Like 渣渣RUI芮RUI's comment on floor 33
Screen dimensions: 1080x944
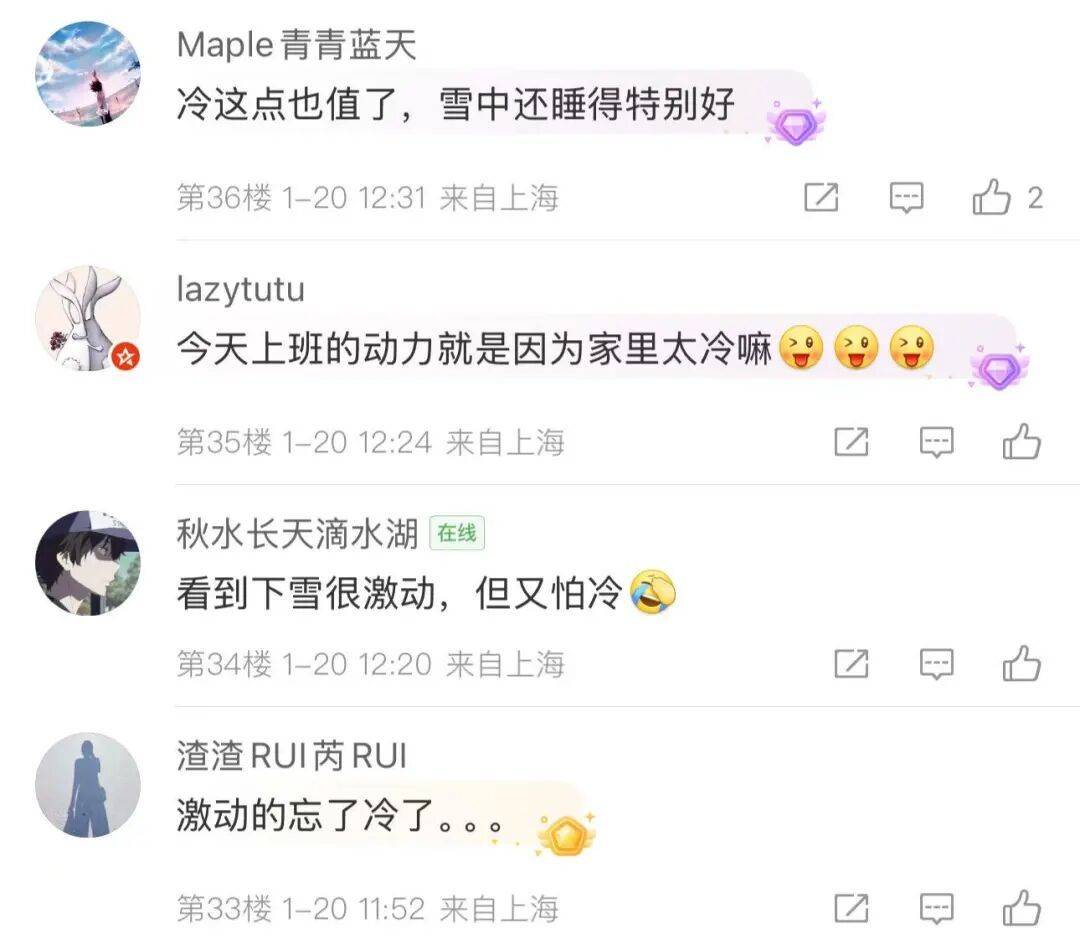pyautogui.click(x=1022, y=908)
